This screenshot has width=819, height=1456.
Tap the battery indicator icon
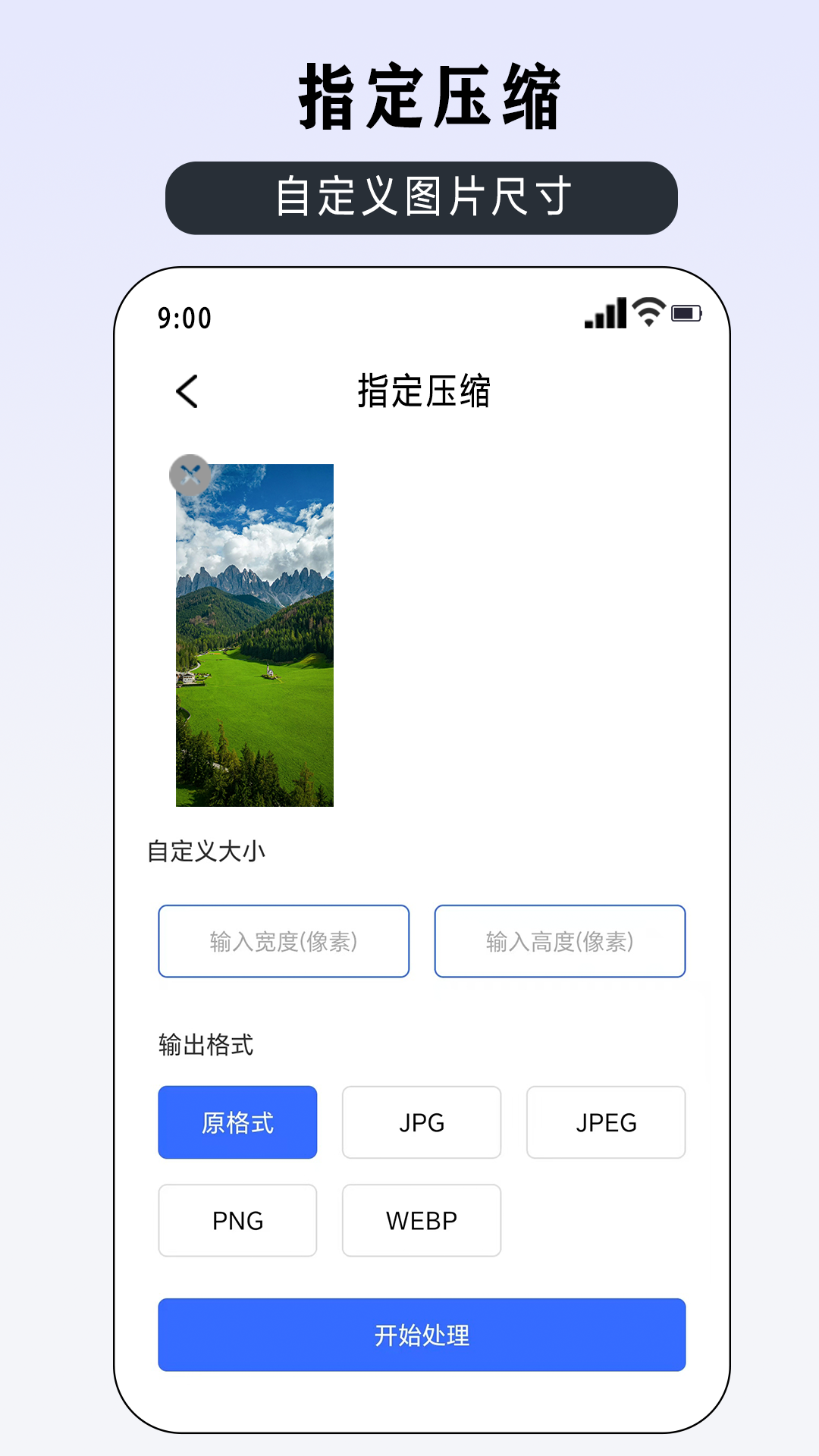click(x=687, y=312)
